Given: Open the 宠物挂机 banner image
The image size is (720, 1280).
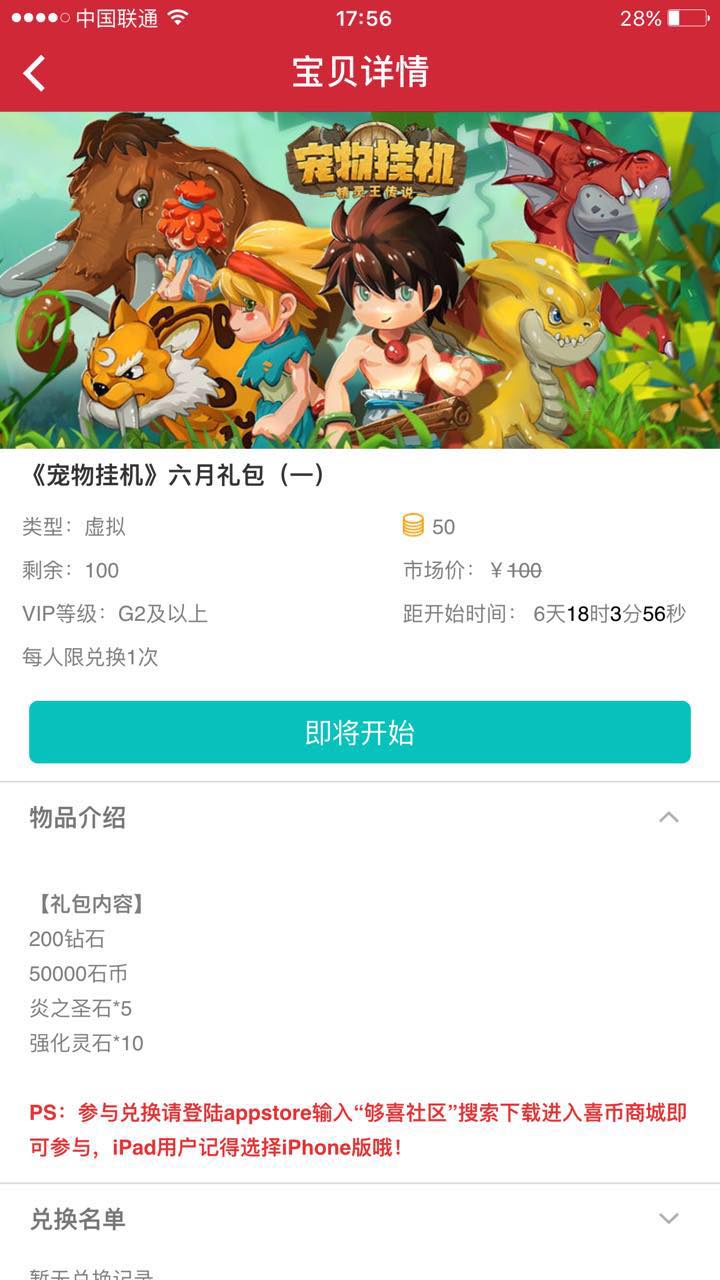Looking at the screenshot, I should [x=360, y=280].
